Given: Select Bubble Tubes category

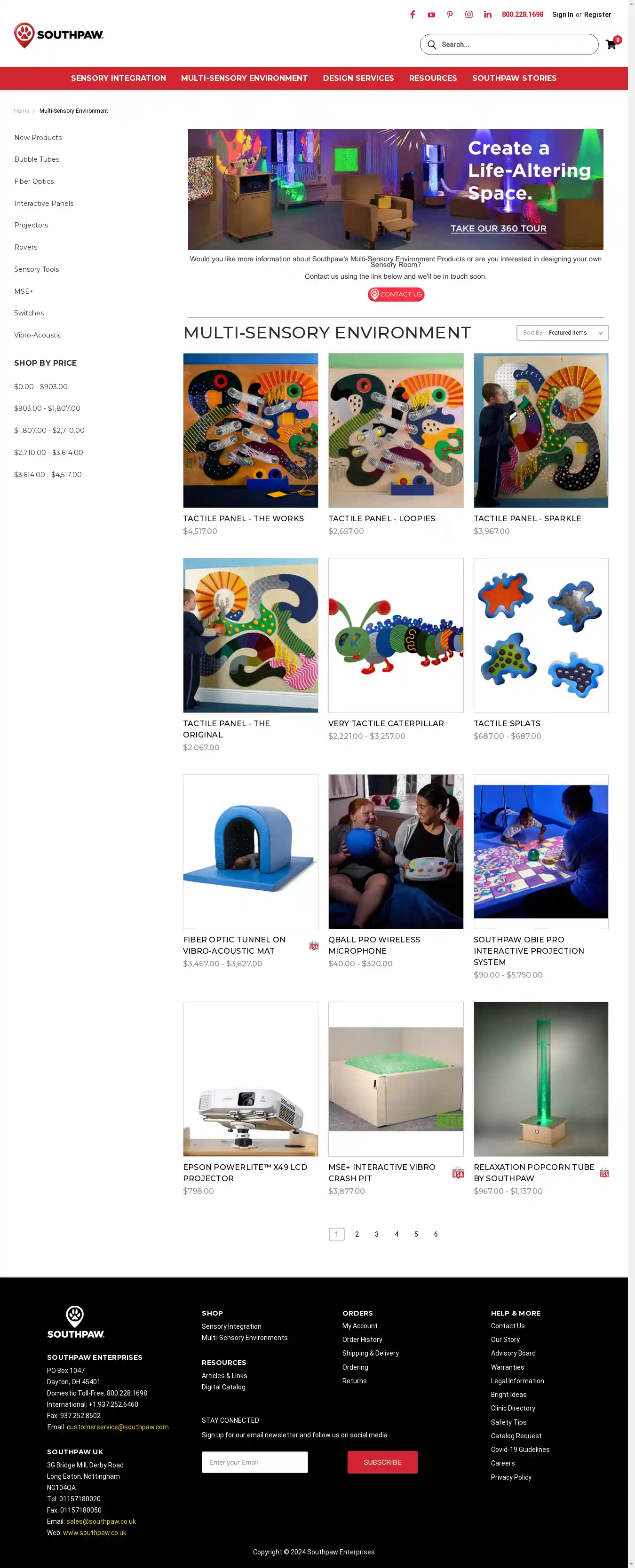Looking at the screenshot, I should coord(37,159).
